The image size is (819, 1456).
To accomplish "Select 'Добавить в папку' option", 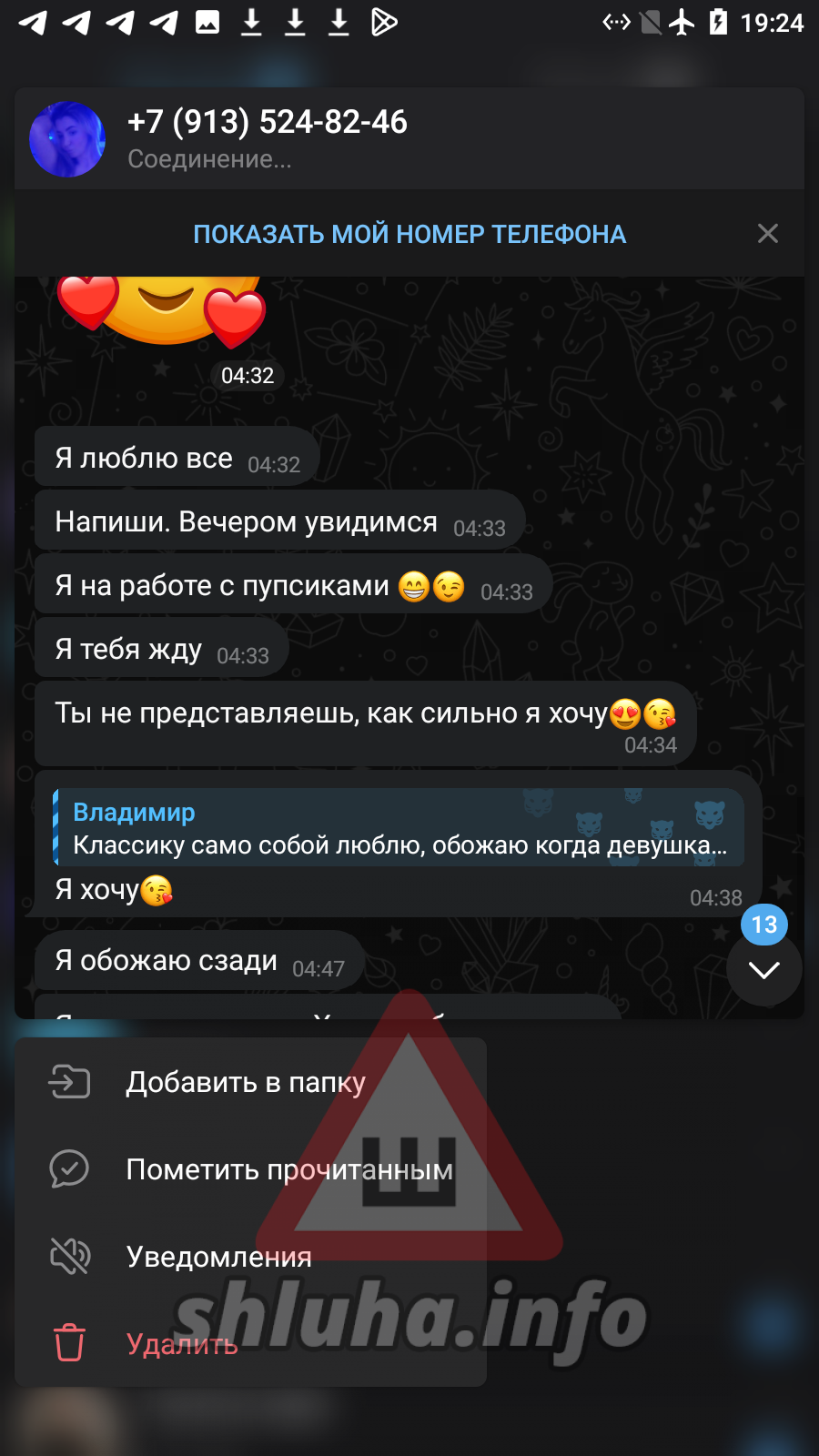I will (245, 1082).
